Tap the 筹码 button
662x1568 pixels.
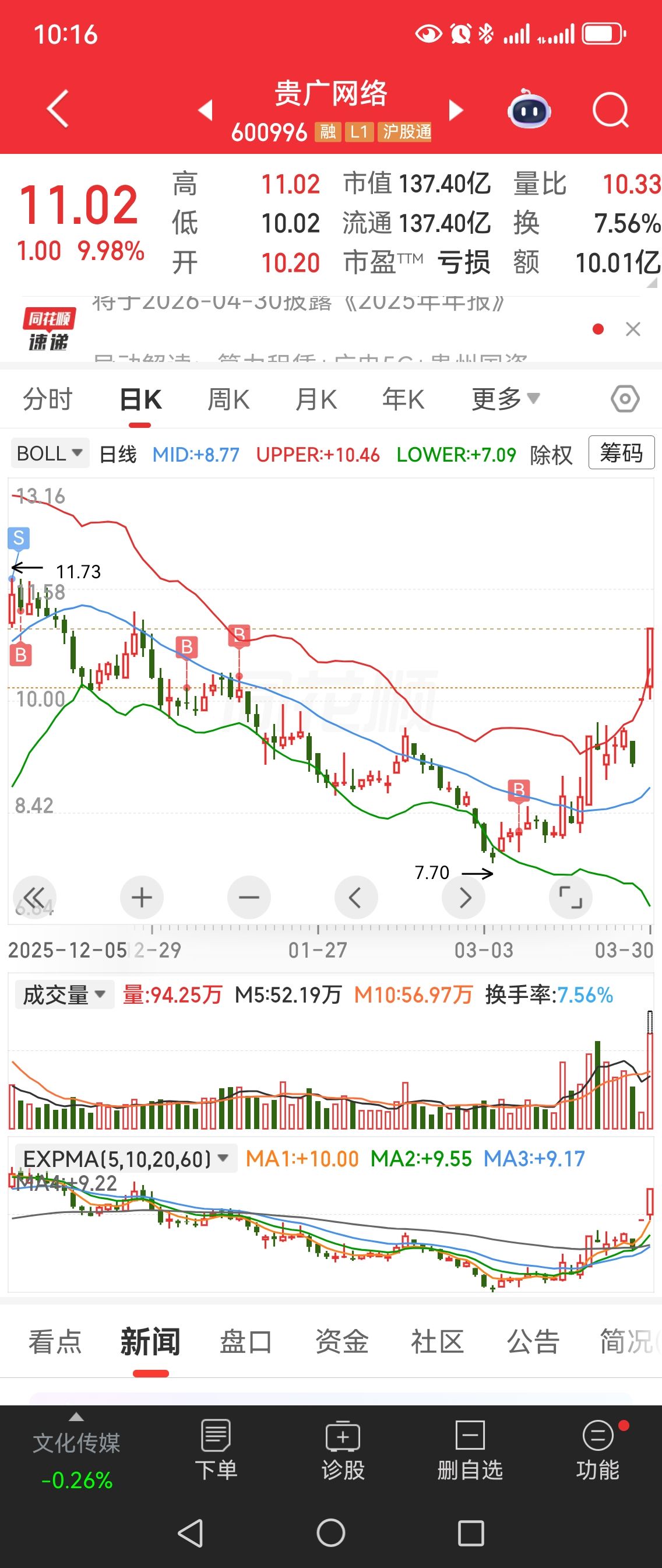tap(621, 453)
